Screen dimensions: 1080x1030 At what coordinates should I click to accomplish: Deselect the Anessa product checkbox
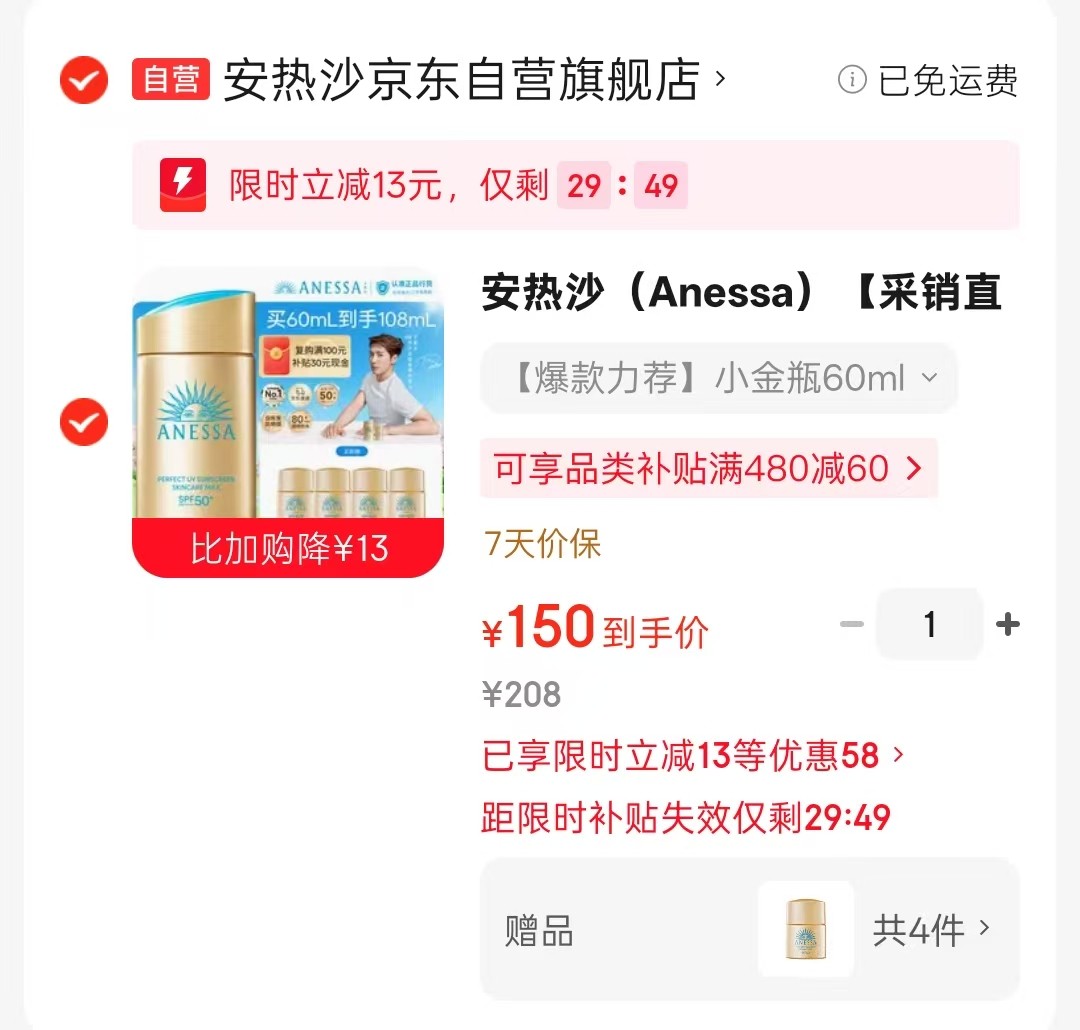click(84, 422)
